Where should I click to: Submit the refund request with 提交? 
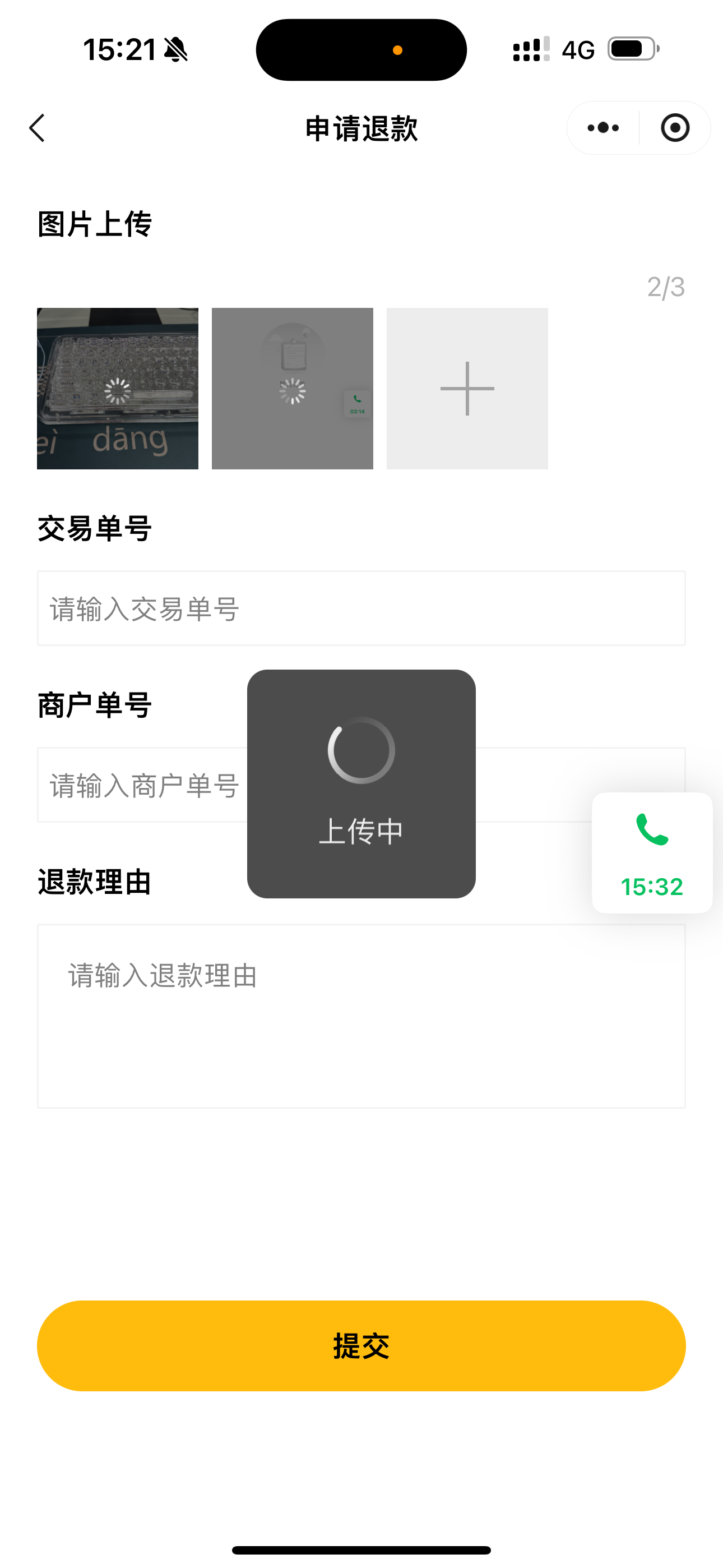pyautogui.click(x=361, y=1345)
